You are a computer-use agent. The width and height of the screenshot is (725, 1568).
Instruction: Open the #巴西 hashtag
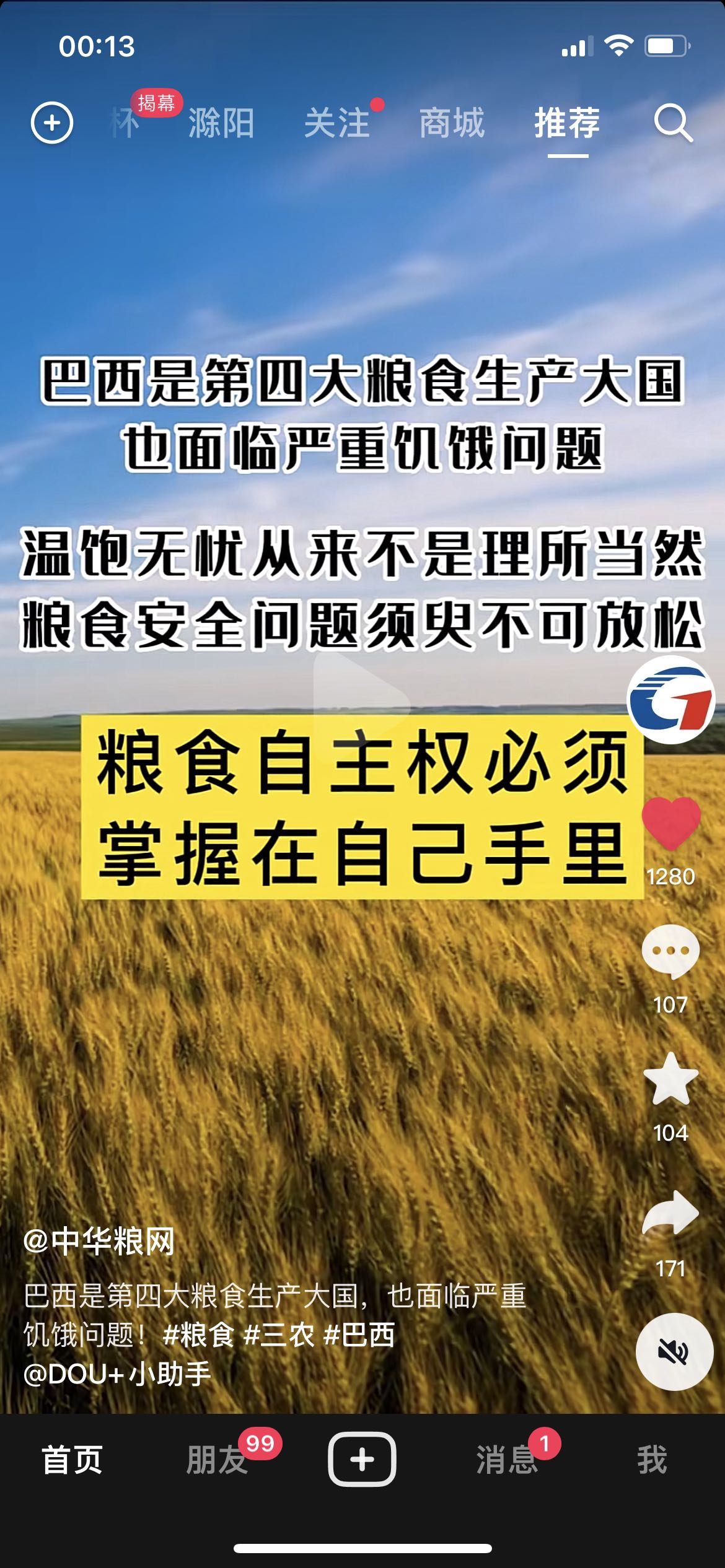click(x=359, y=1335)
